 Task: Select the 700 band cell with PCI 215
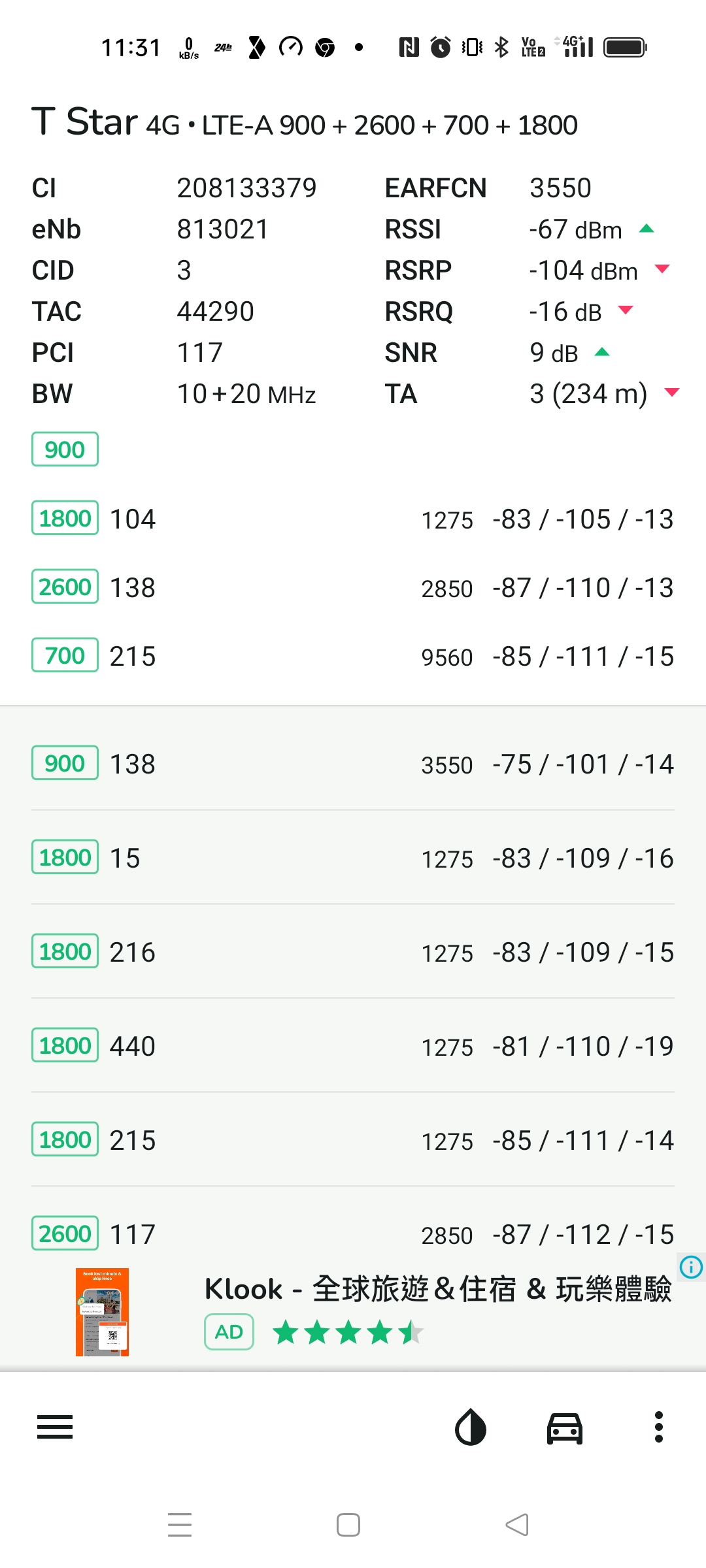point(353,655)
